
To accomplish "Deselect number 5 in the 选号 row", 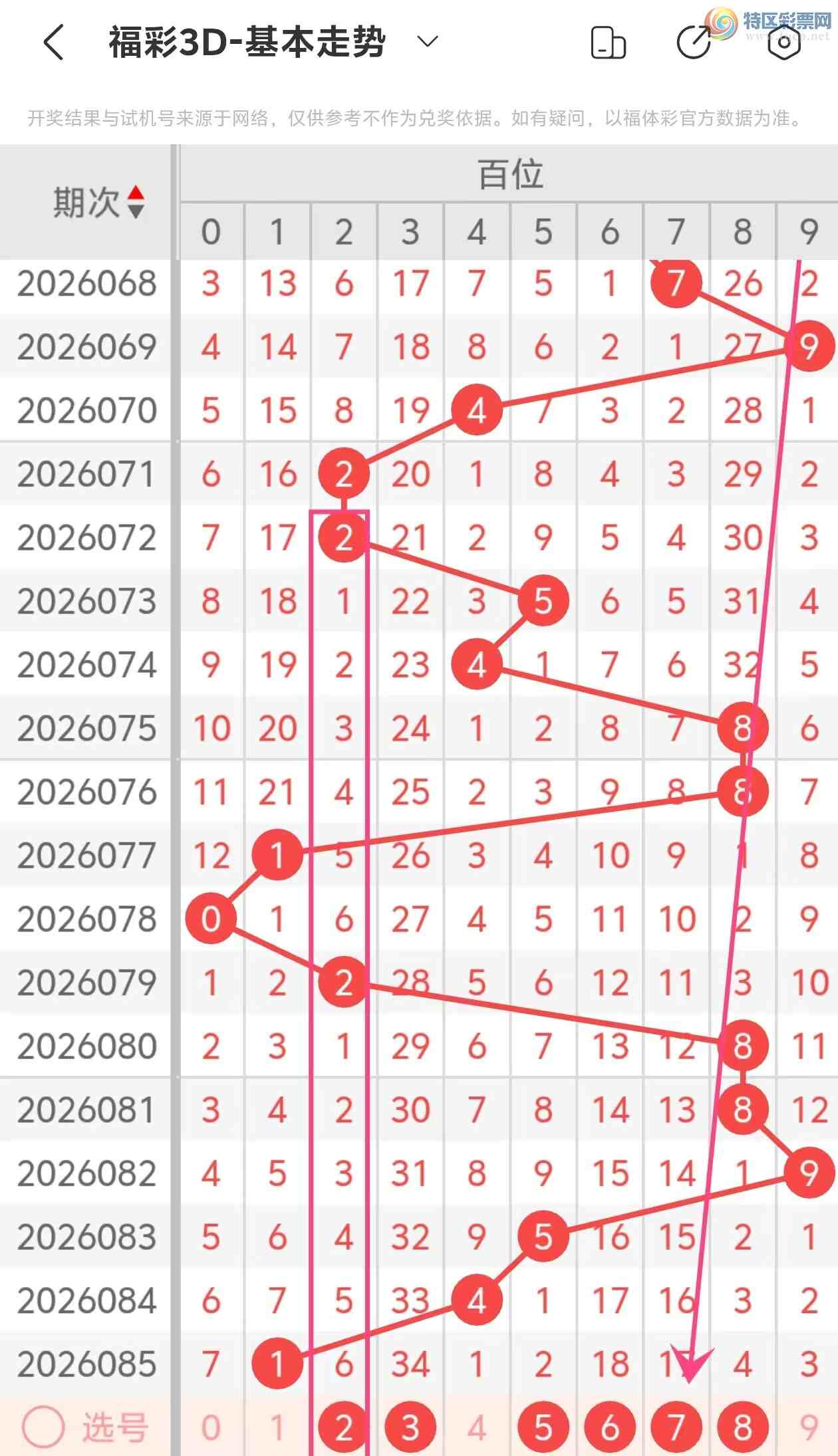I will [x=543, y=1427].
